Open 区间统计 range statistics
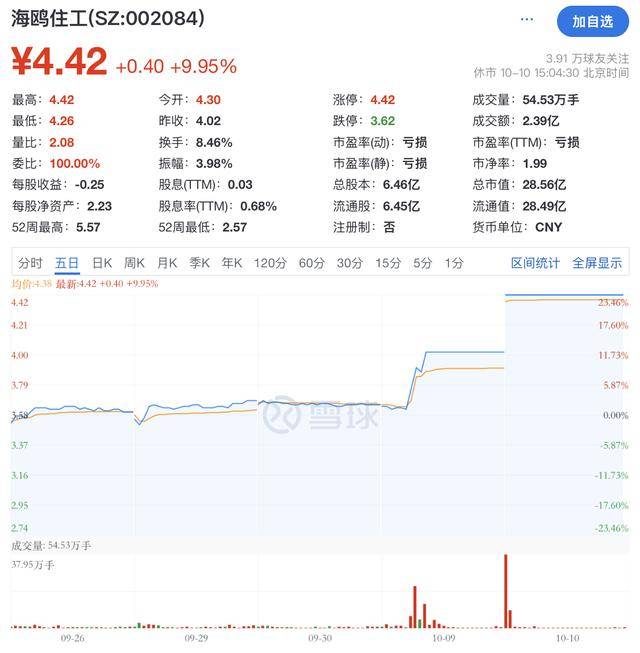This screenshot has height=653, width=640. pos(535,263)
